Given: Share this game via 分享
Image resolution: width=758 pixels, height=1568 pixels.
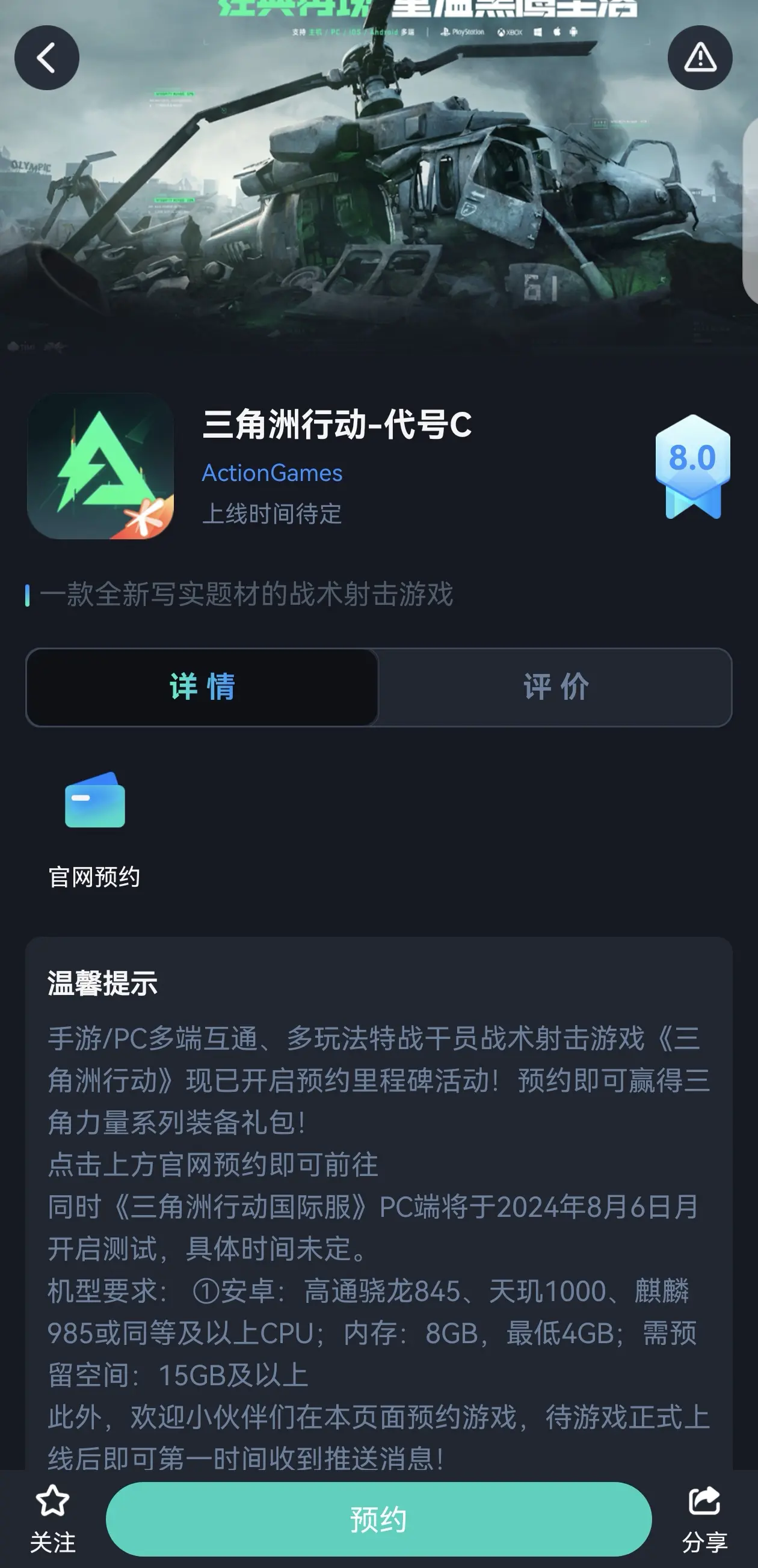Looking at the screenshot, I should (x=704, y=1518).
